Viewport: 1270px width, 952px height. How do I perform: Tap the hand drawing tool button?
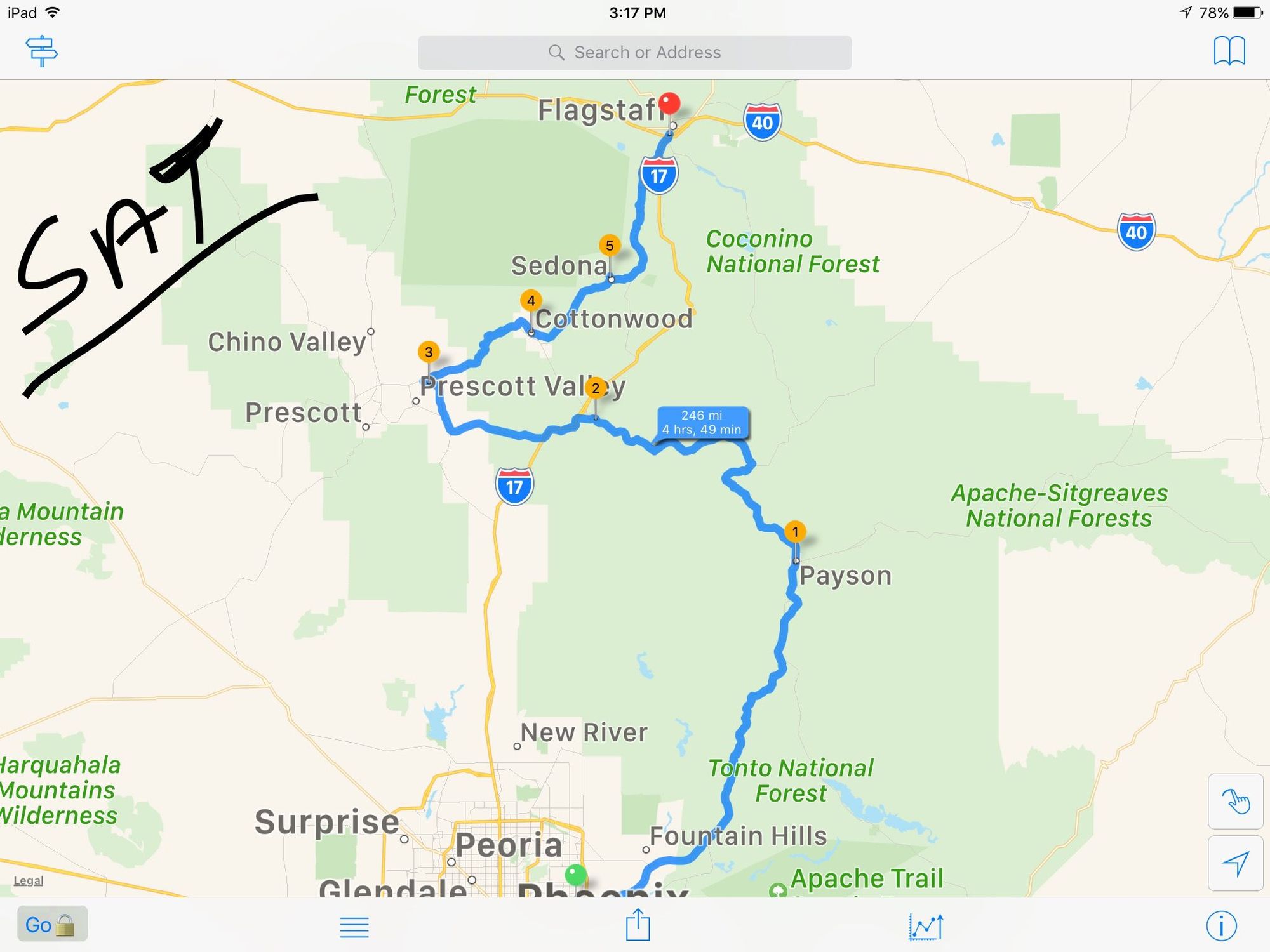click(x=1235, y=801)
